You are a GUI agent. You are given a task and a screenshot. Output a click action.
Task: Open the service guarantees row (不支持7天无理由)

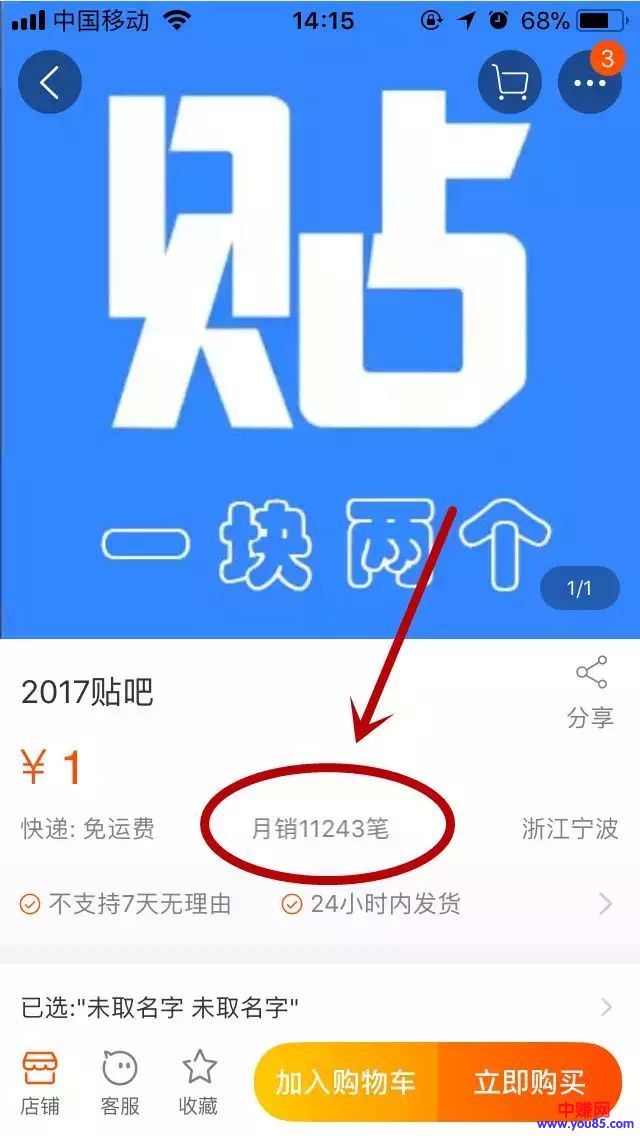tap(320, 904)
